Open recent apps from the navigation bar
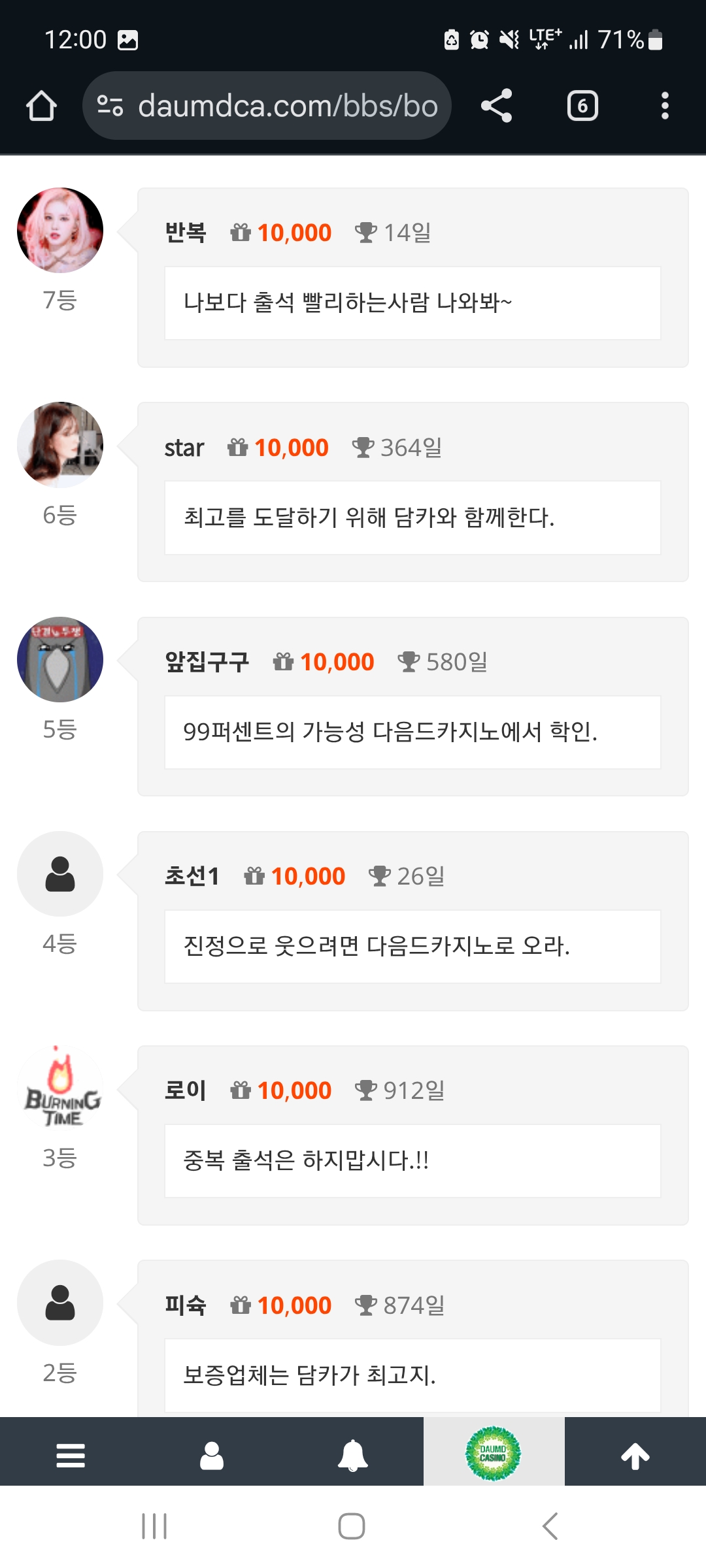706x1568 pixels. (154, 1526)
